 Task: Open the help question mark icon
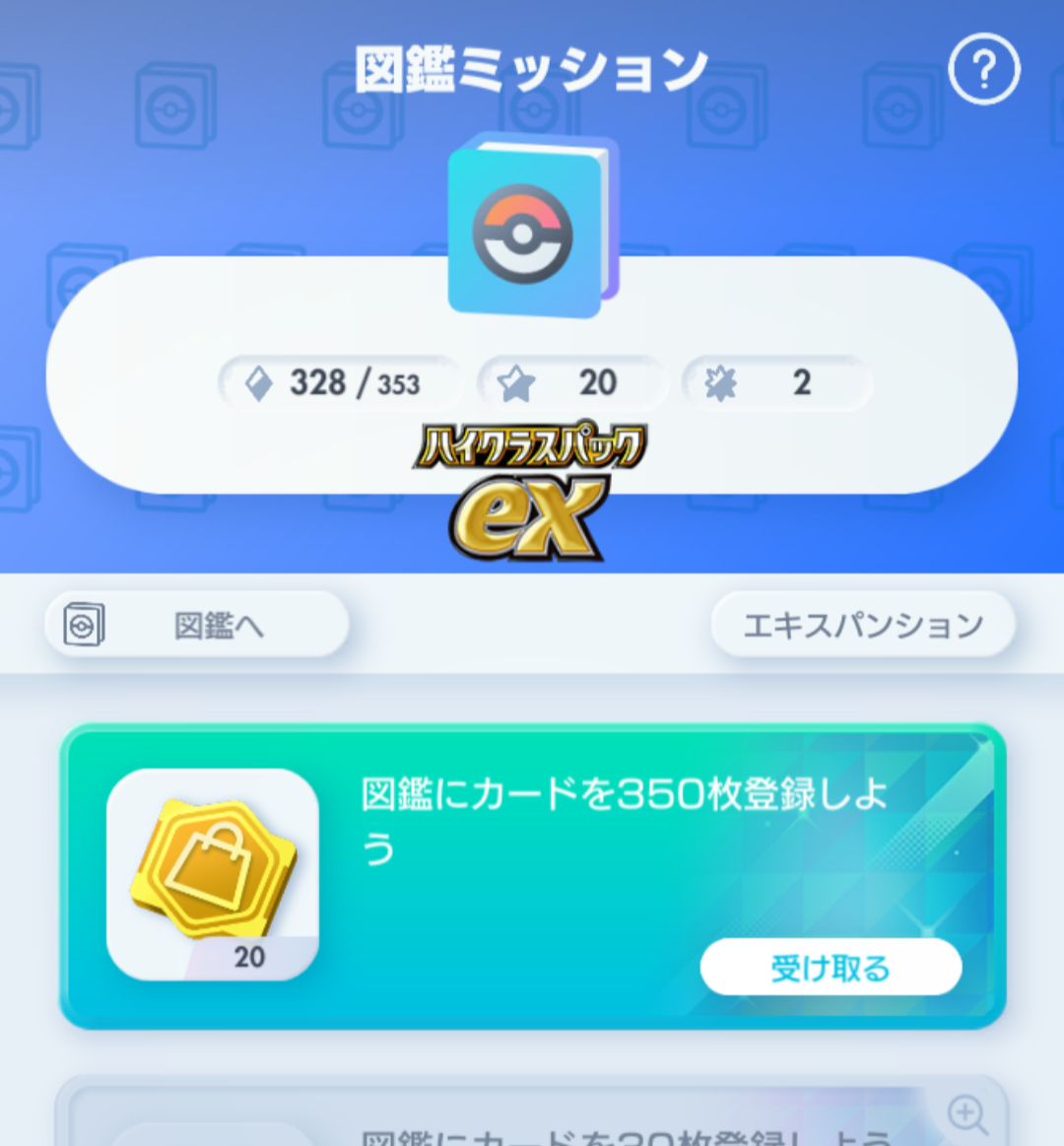[x=983, y=69]
